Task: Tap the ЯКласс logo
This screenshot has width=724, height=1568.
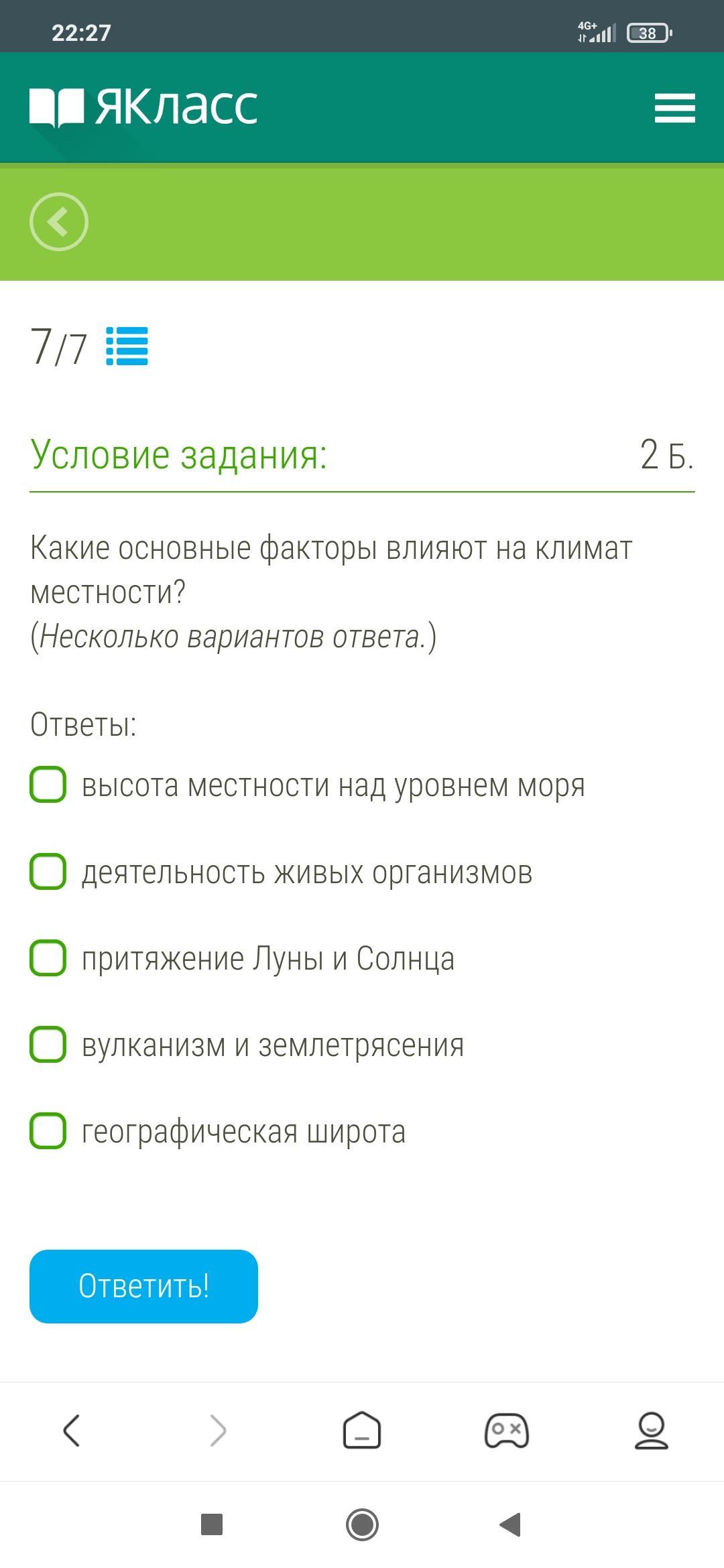Action: tap(143, 107)
